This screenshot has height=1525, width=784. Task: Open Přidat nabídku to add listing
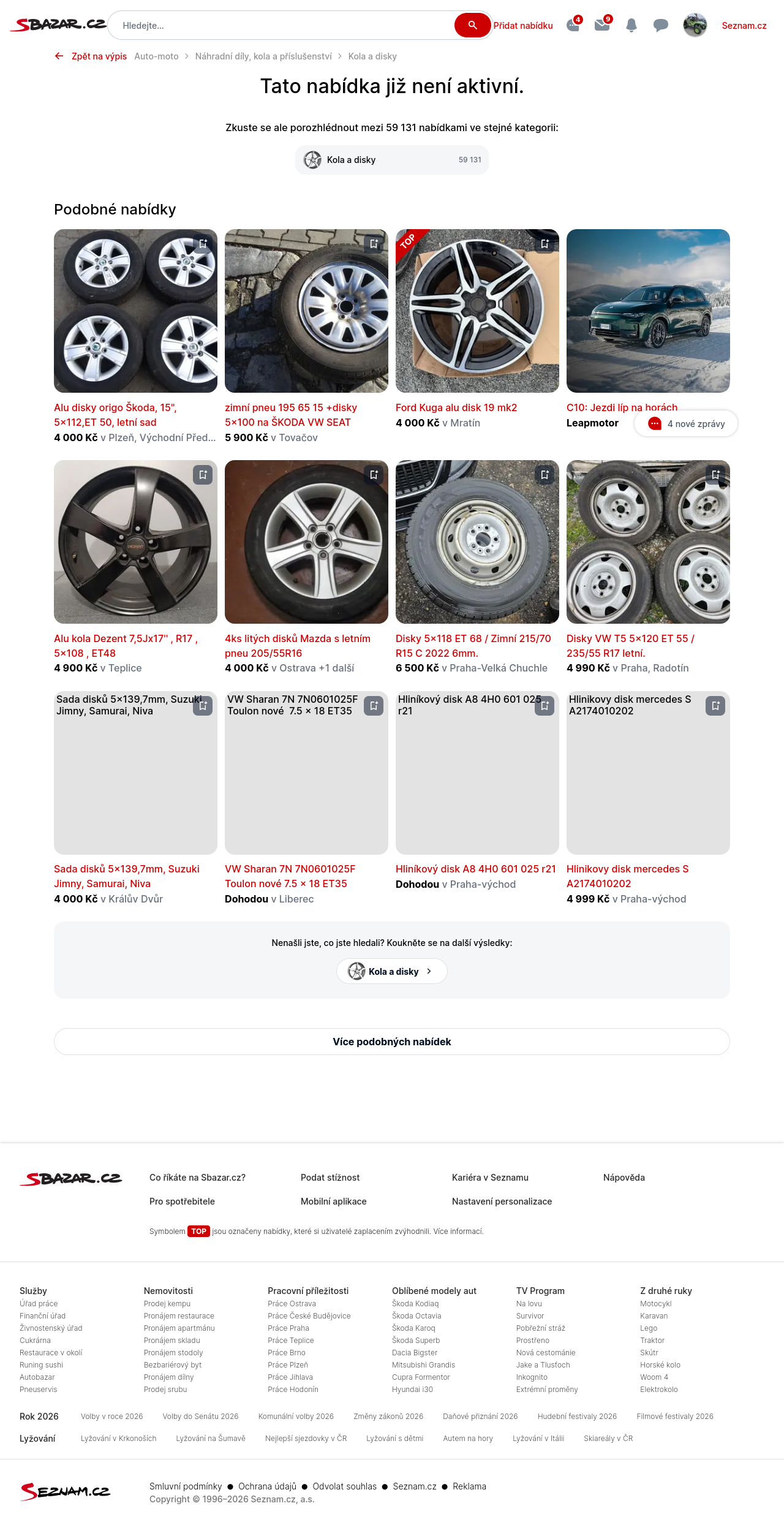(x=523, y=26)
